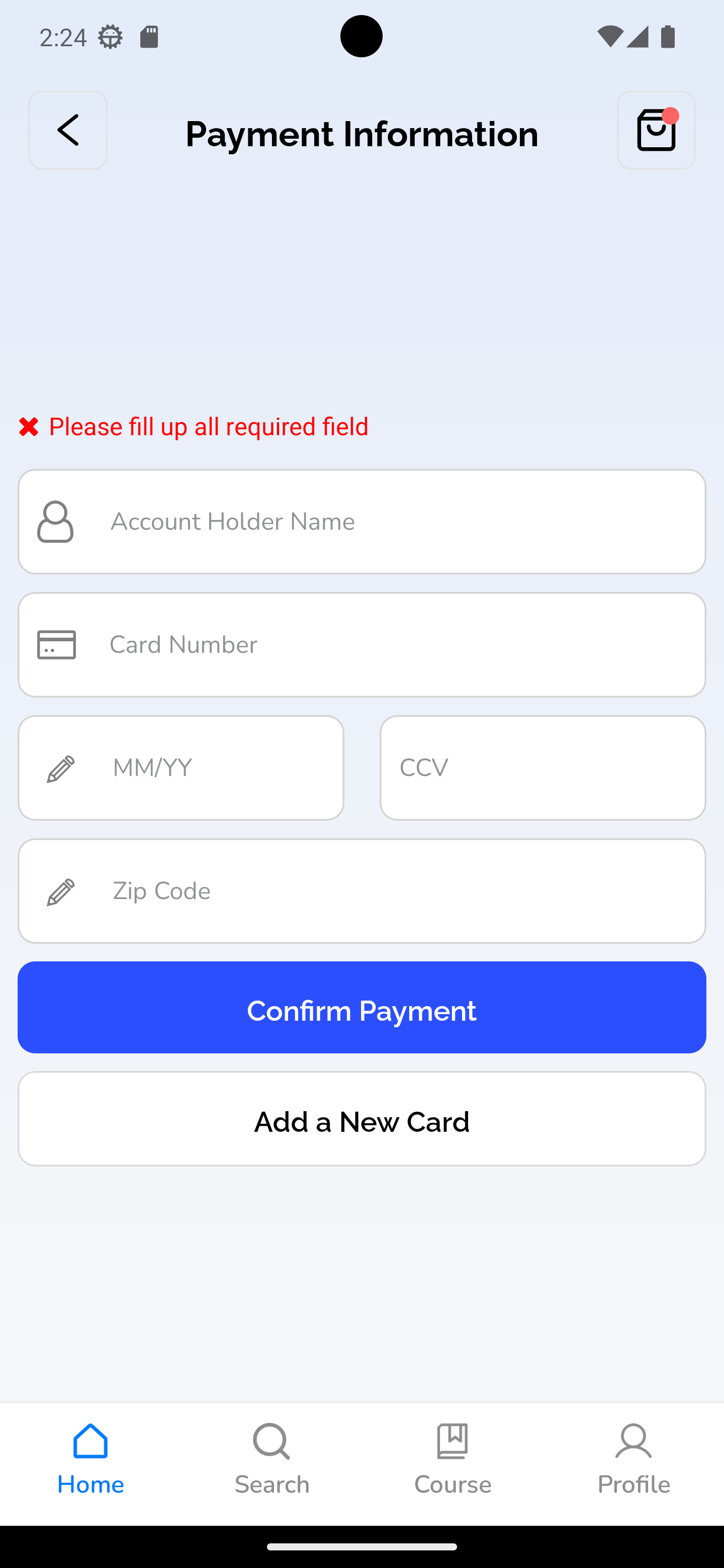Viewport: 724px width, 1568px height.
Task: Go back using the top-left arrow
Action: click(67, 130)
